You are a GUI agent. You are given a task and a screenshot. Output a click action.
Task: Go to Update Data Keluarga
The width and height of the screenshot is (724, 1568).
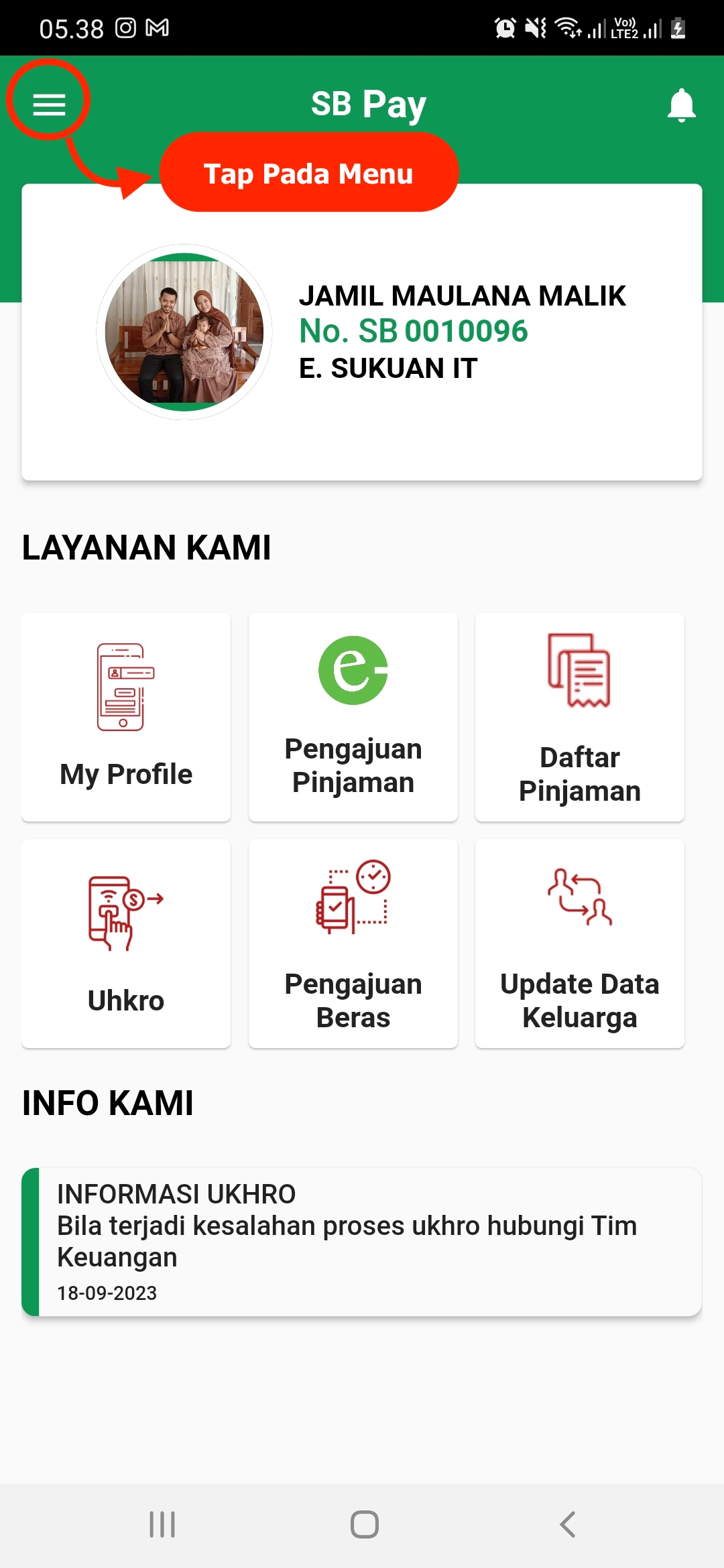(x=579, y=943)
